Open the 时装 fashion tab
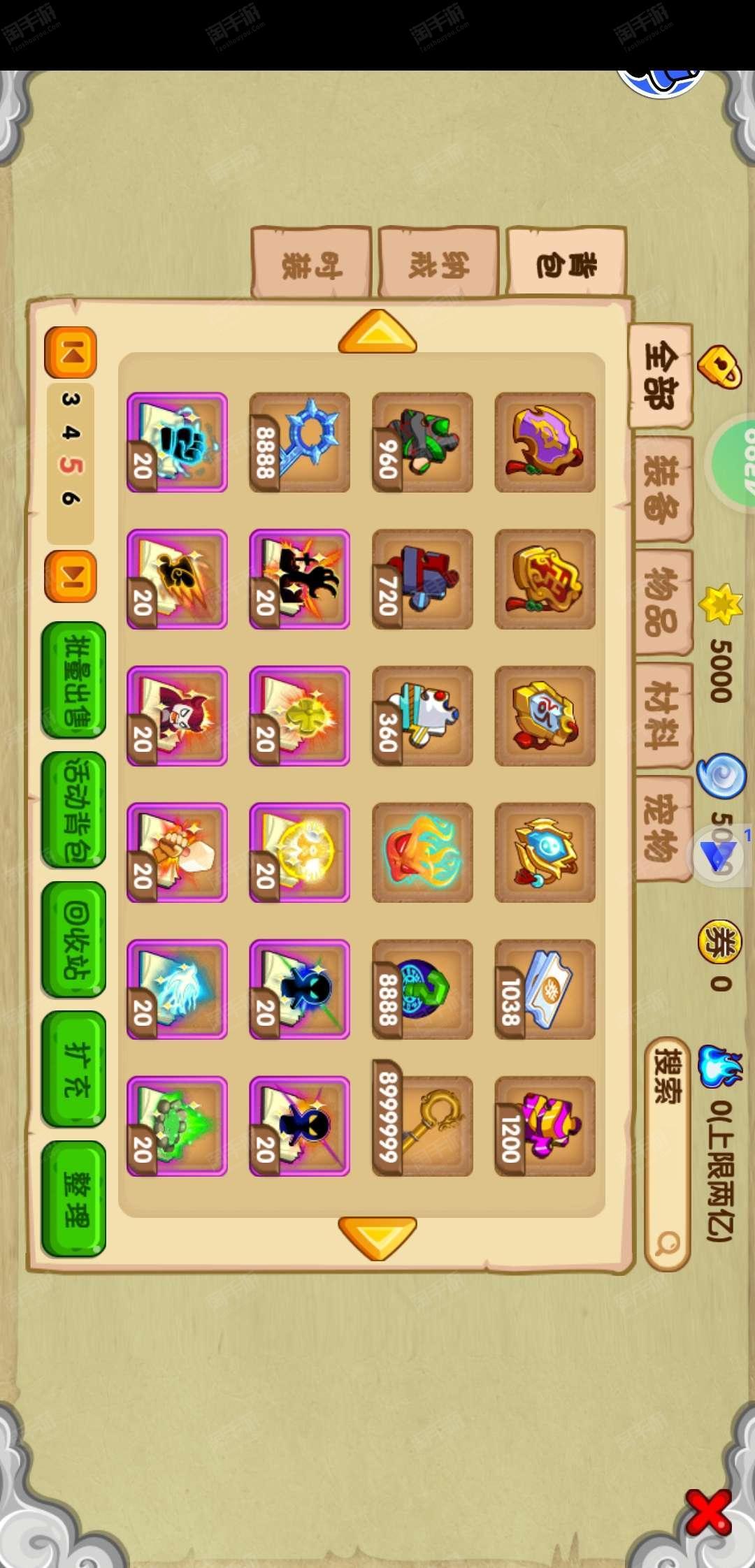Viewport: 755px width, 1568px height. pos(311,263)
